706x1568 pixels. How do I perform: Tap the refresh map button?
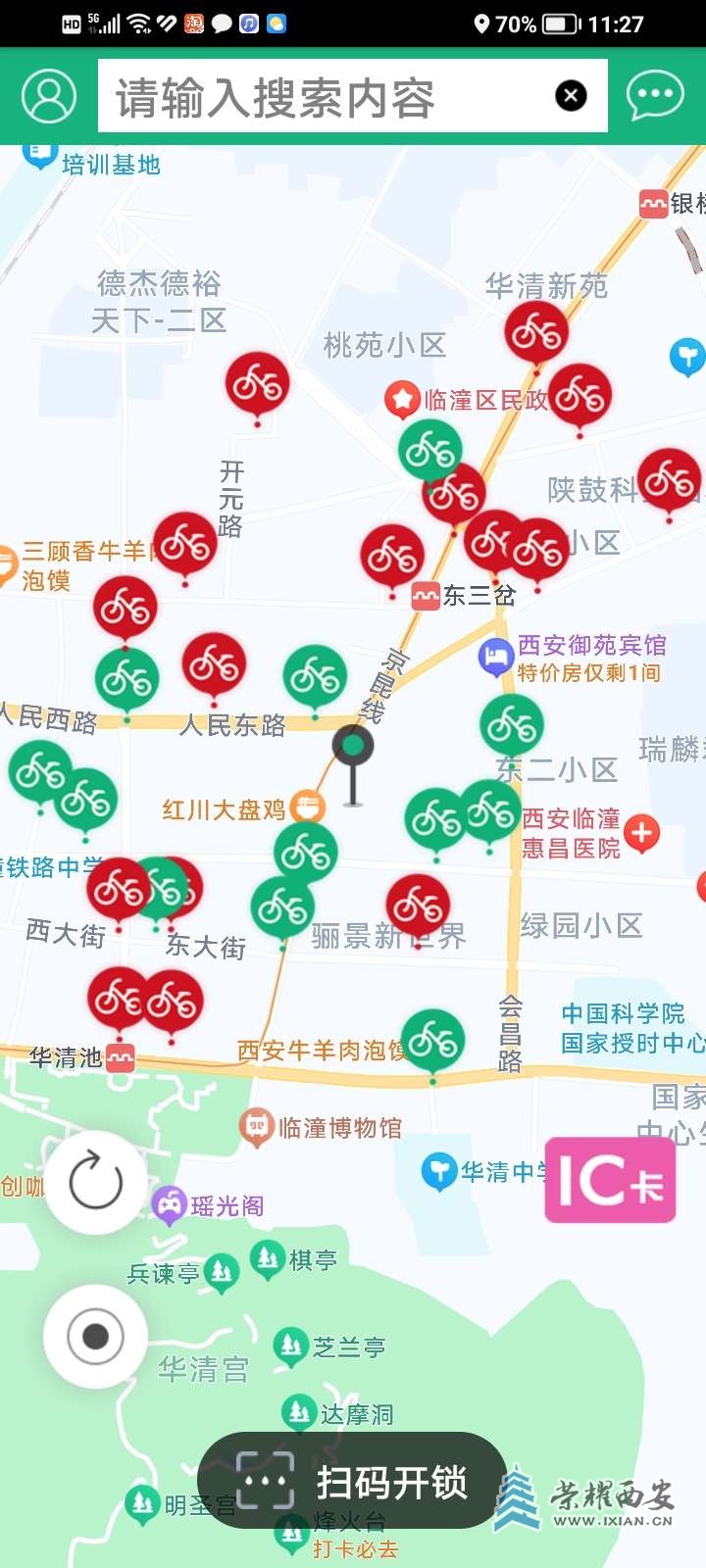click(96, 1182)
